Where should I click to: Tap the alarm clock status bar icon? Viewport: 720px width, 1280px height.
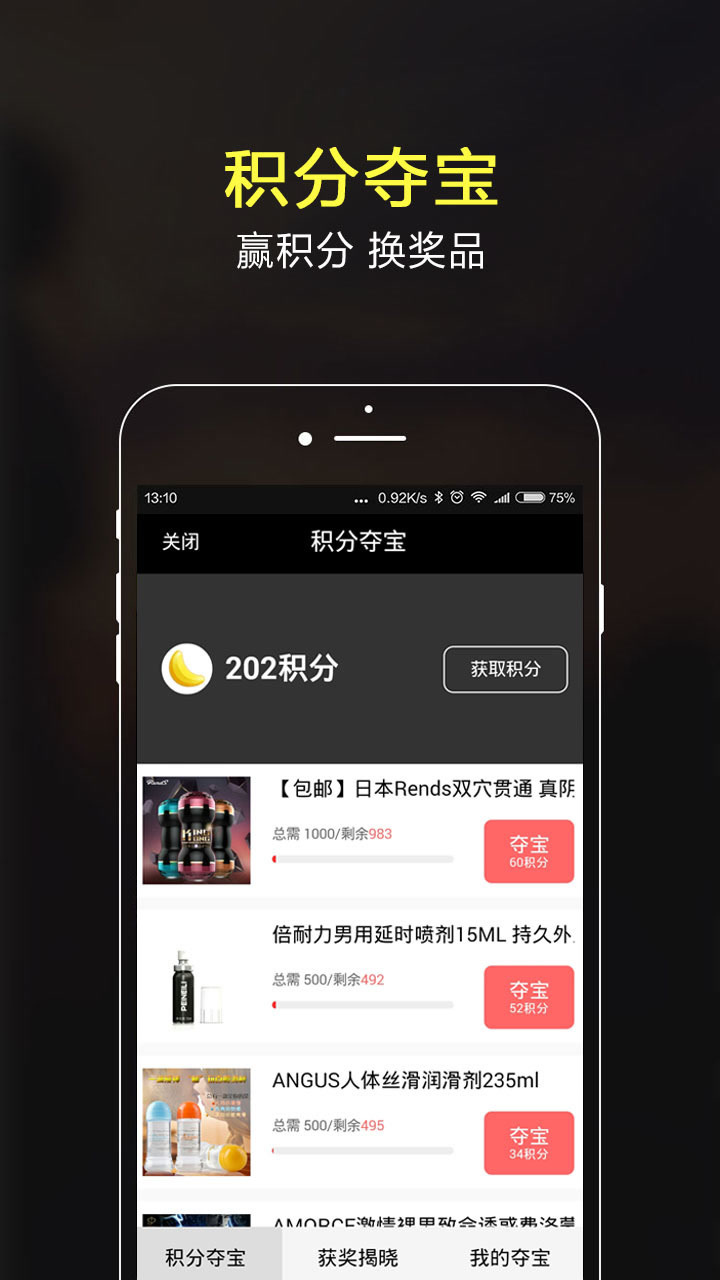tap(457, 496)
